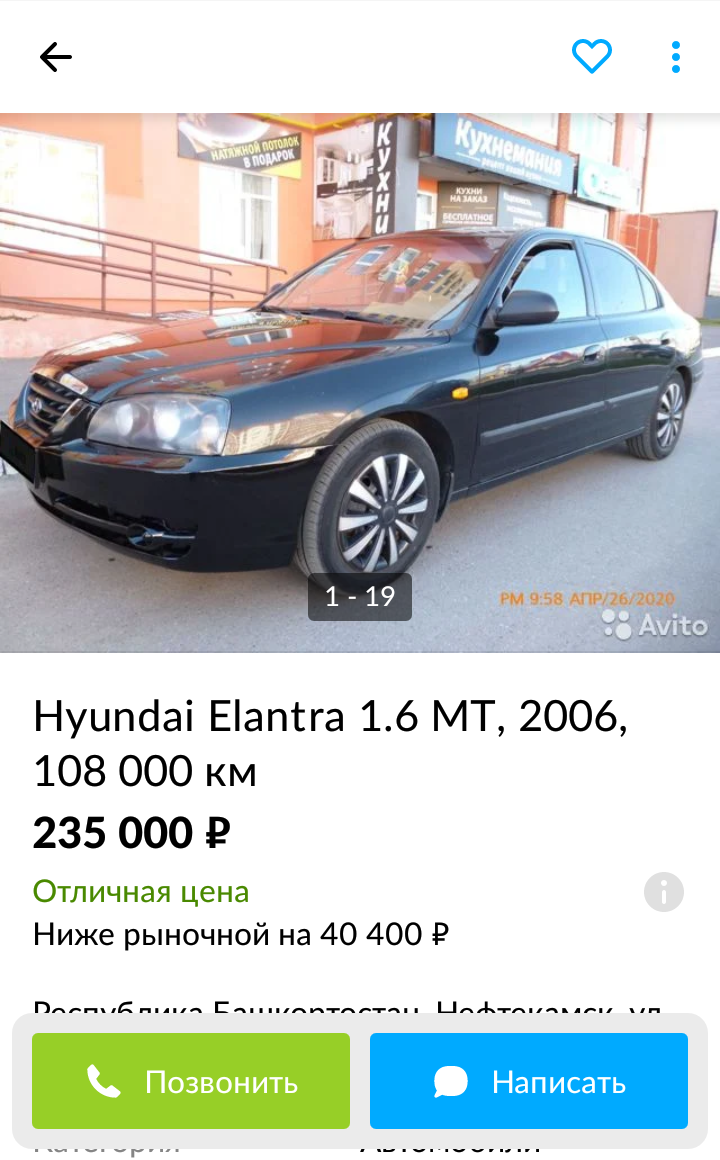This screenshot has height=1160, width=720.
Task: Open the car photo gallery
Action: [360, 382]
